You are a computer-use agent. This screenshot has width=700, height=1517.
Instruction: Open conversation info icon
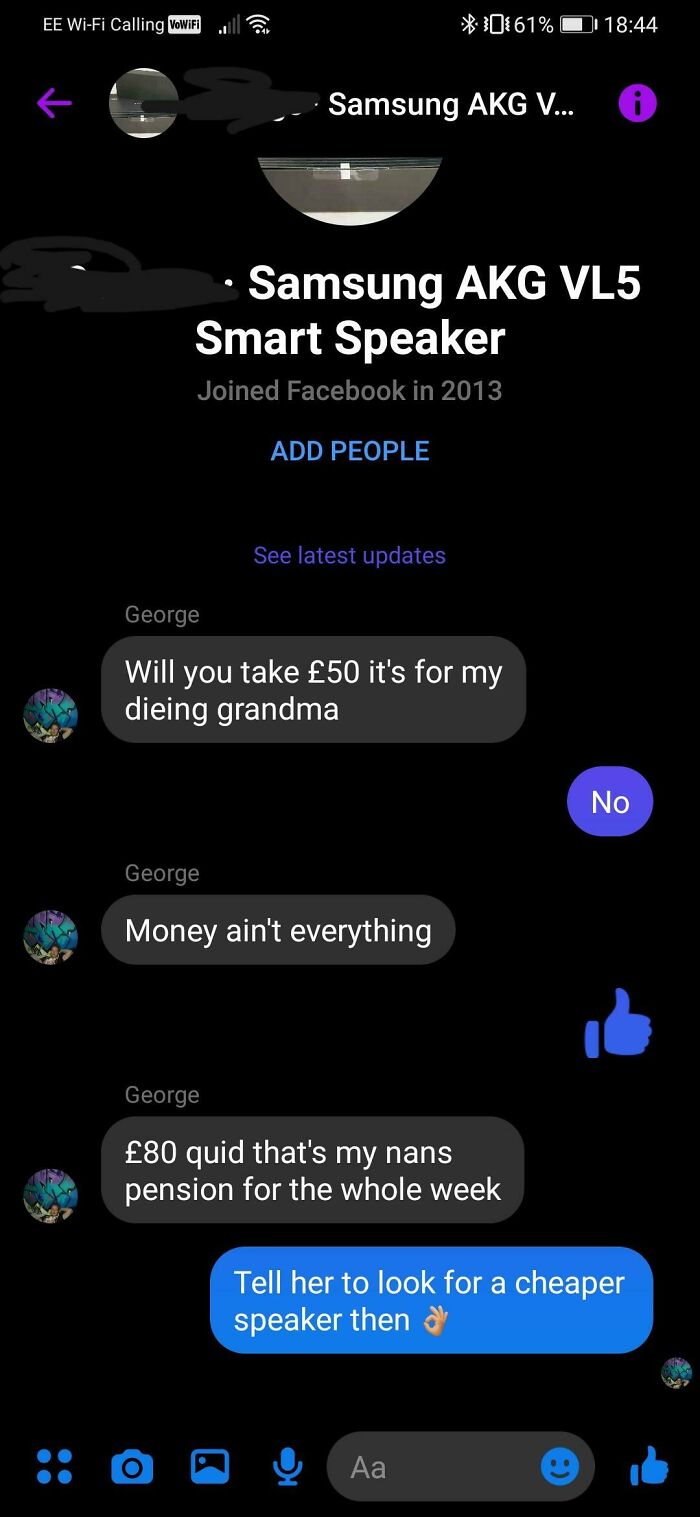(637, 103)
